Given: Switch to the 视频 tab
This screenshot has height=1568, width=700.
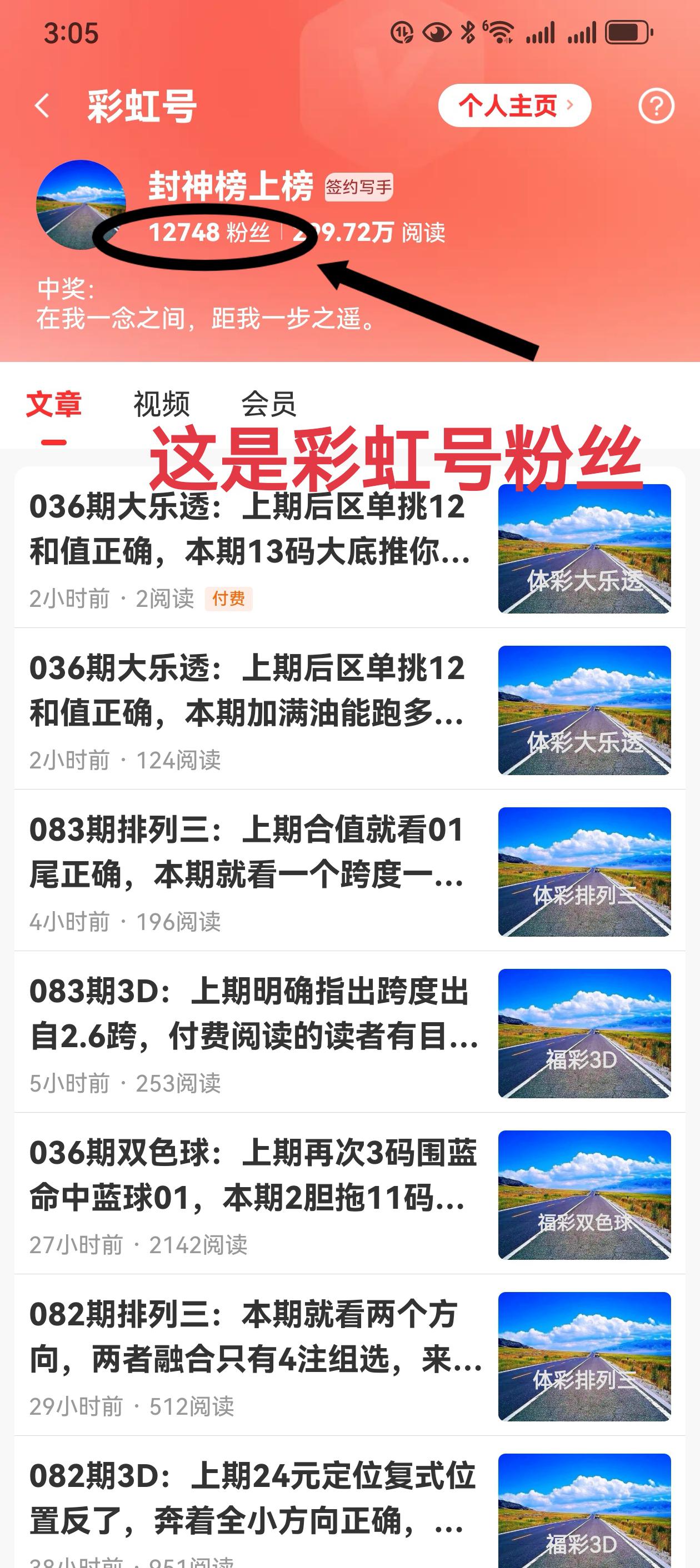Looking at the screenshot, I should (162, 404).
